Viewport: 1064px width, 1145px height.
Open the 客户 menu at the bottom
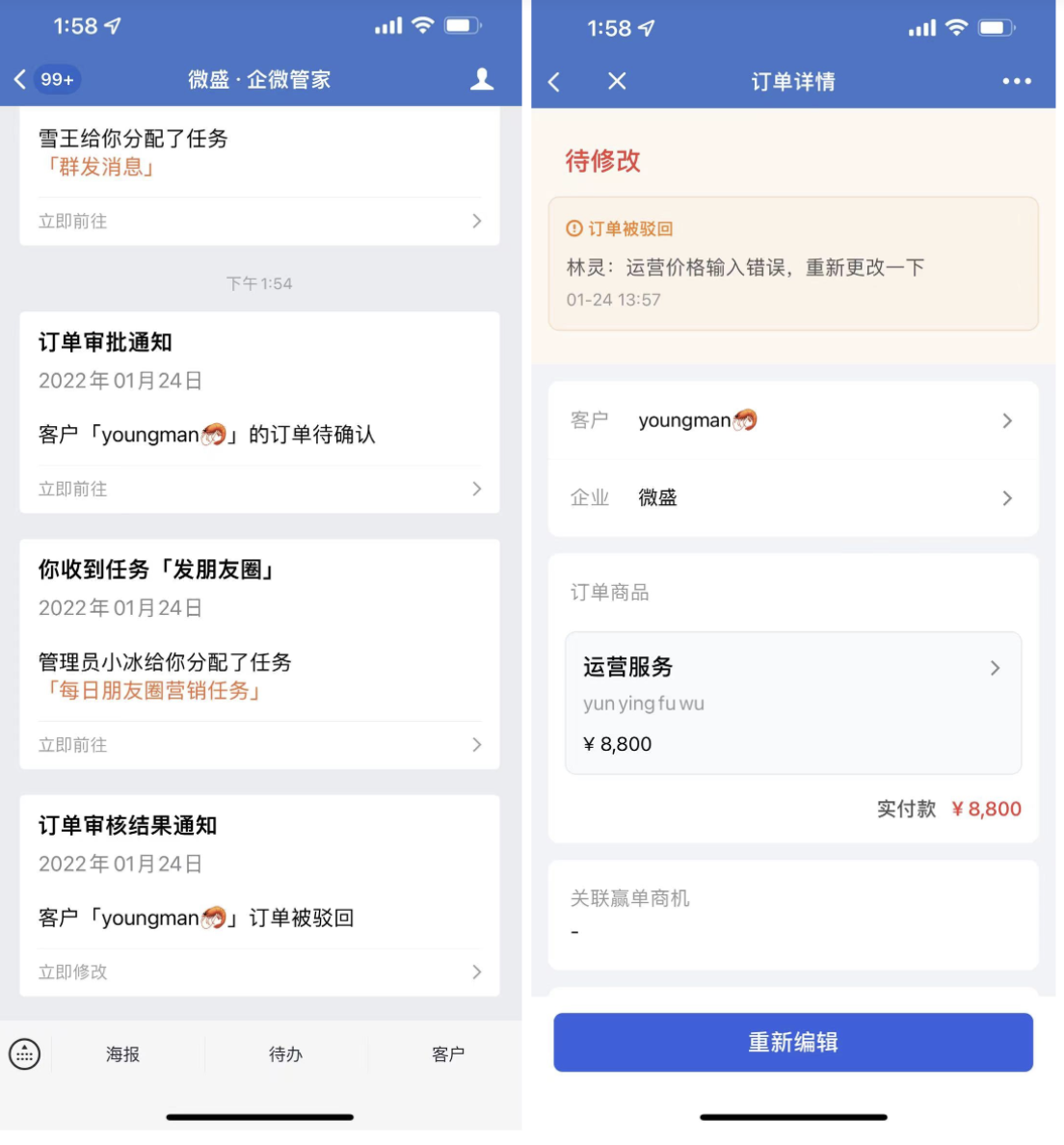pyautogui.click(x=447, y=1054)
